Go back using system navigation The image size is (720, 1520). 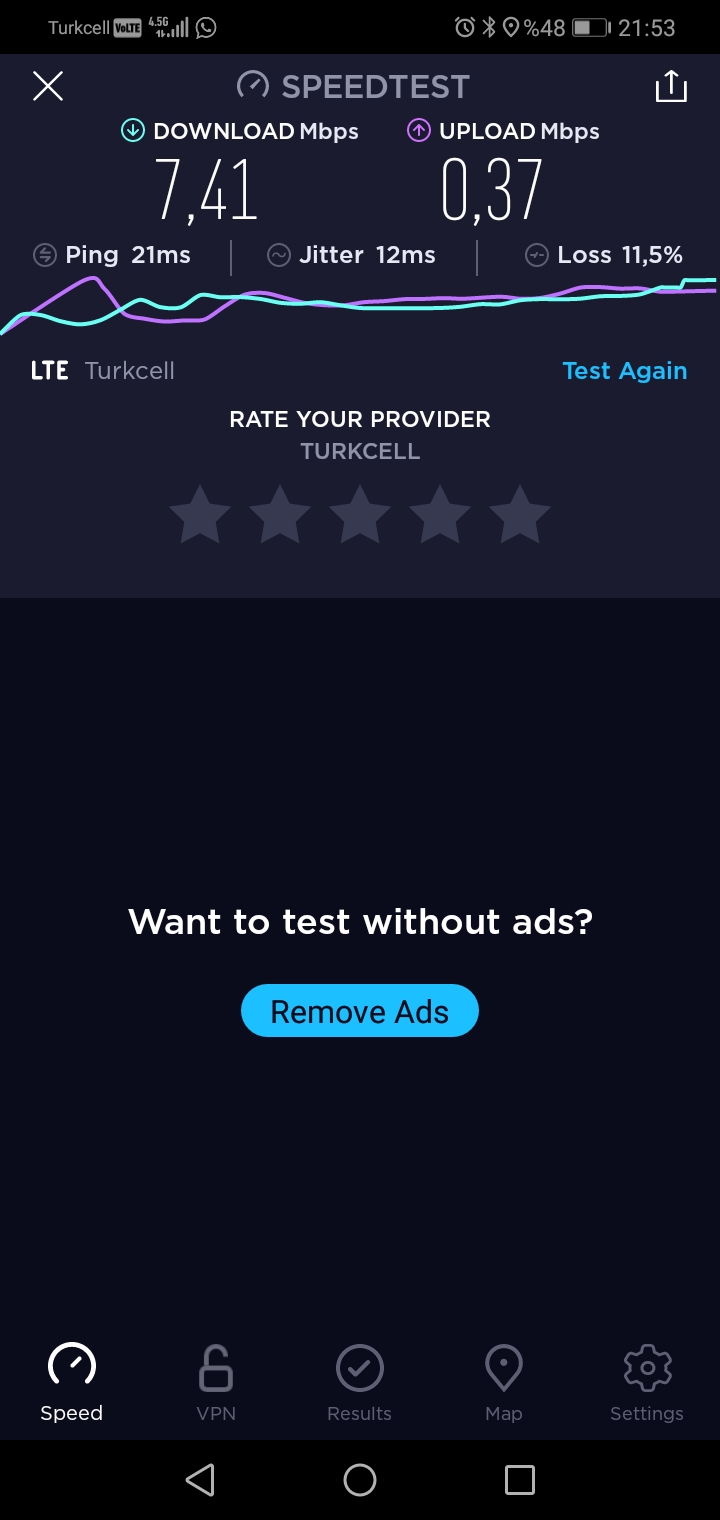[200, 1480]
